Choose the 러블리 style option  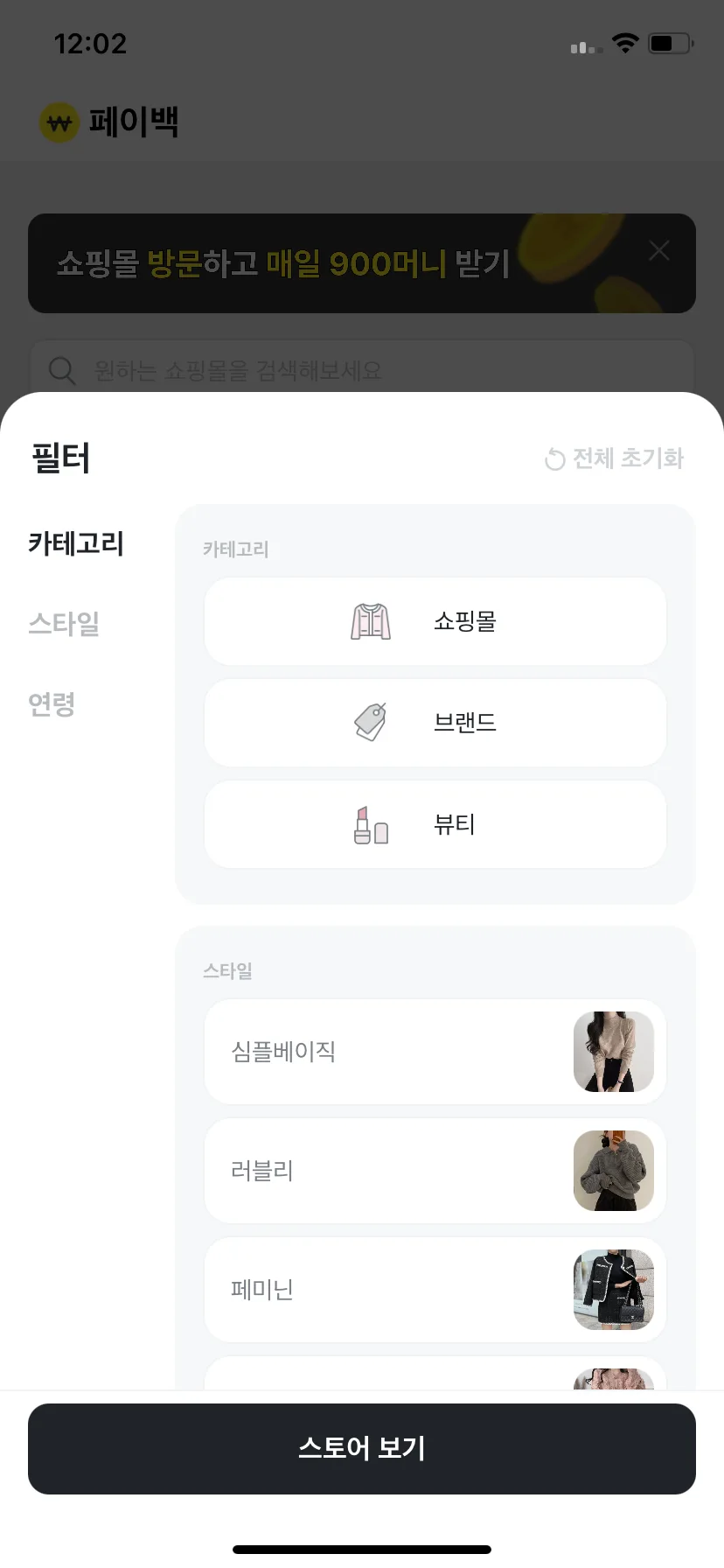[x=435, y=1171]
